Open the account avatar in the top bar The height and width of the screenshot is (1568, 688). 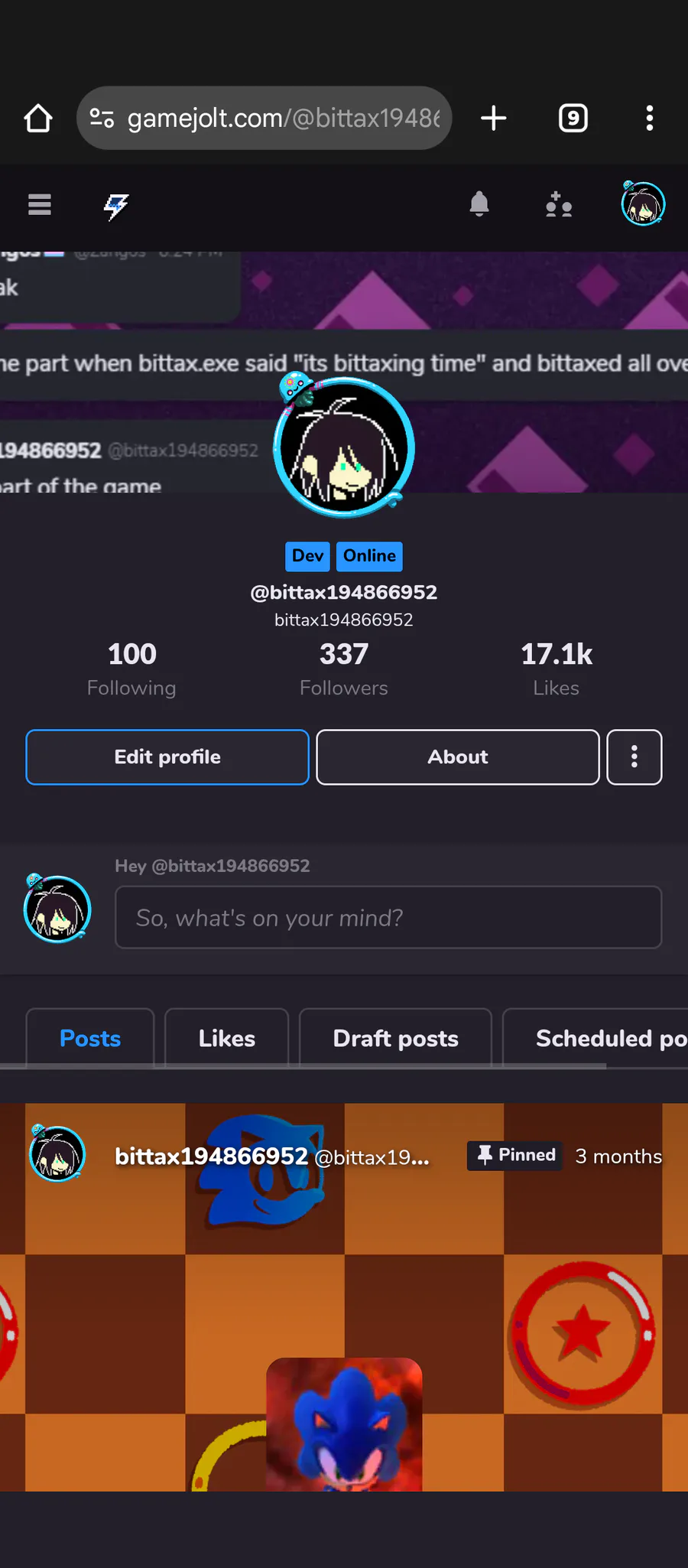click(x=643, y=204)
